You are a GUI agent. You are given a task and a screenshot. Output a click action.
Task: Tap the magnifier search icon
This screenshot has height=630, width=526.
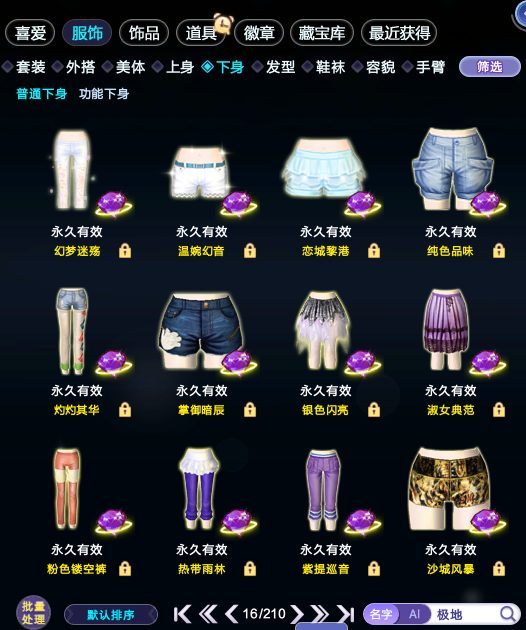(x=508, y=614)
